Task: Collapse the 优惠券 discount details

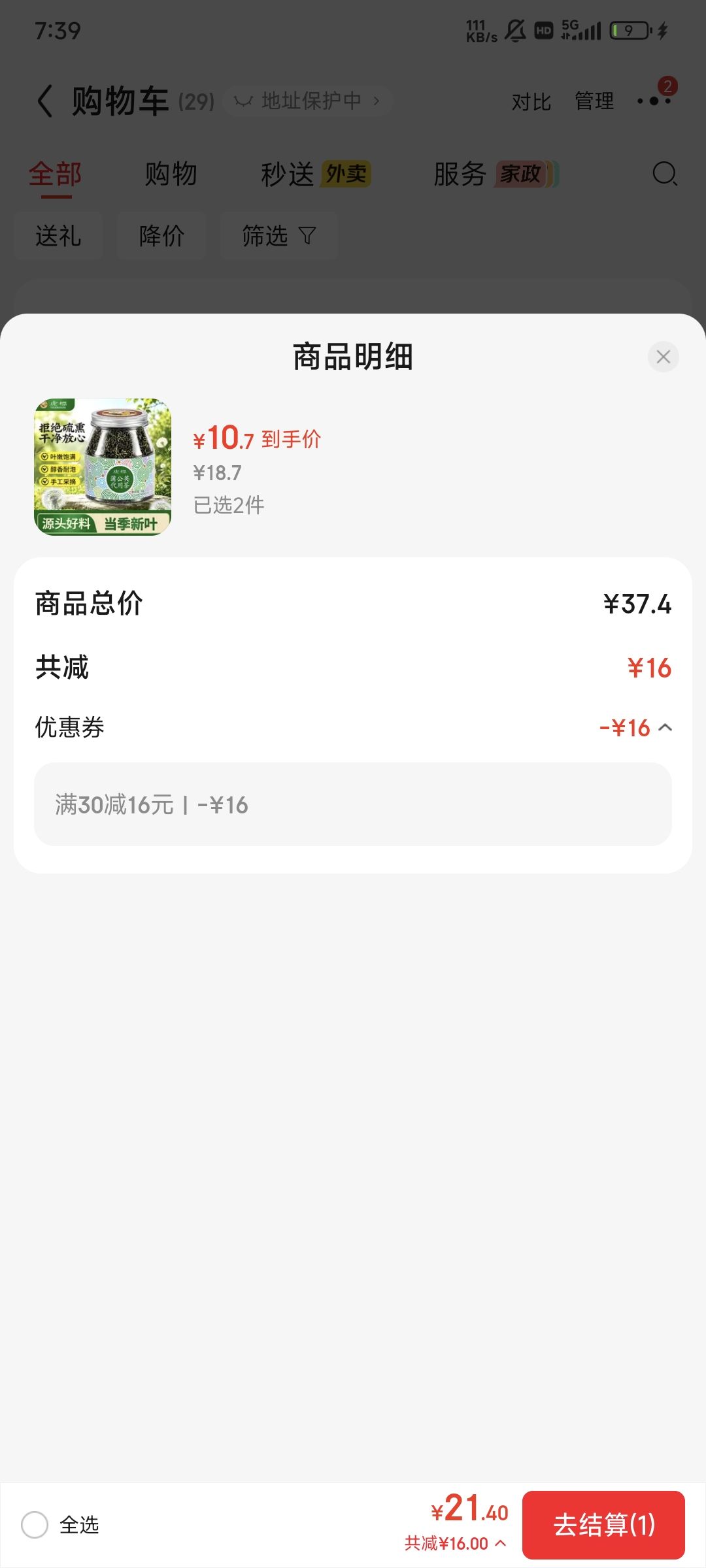Action: (x=665, y=727)
